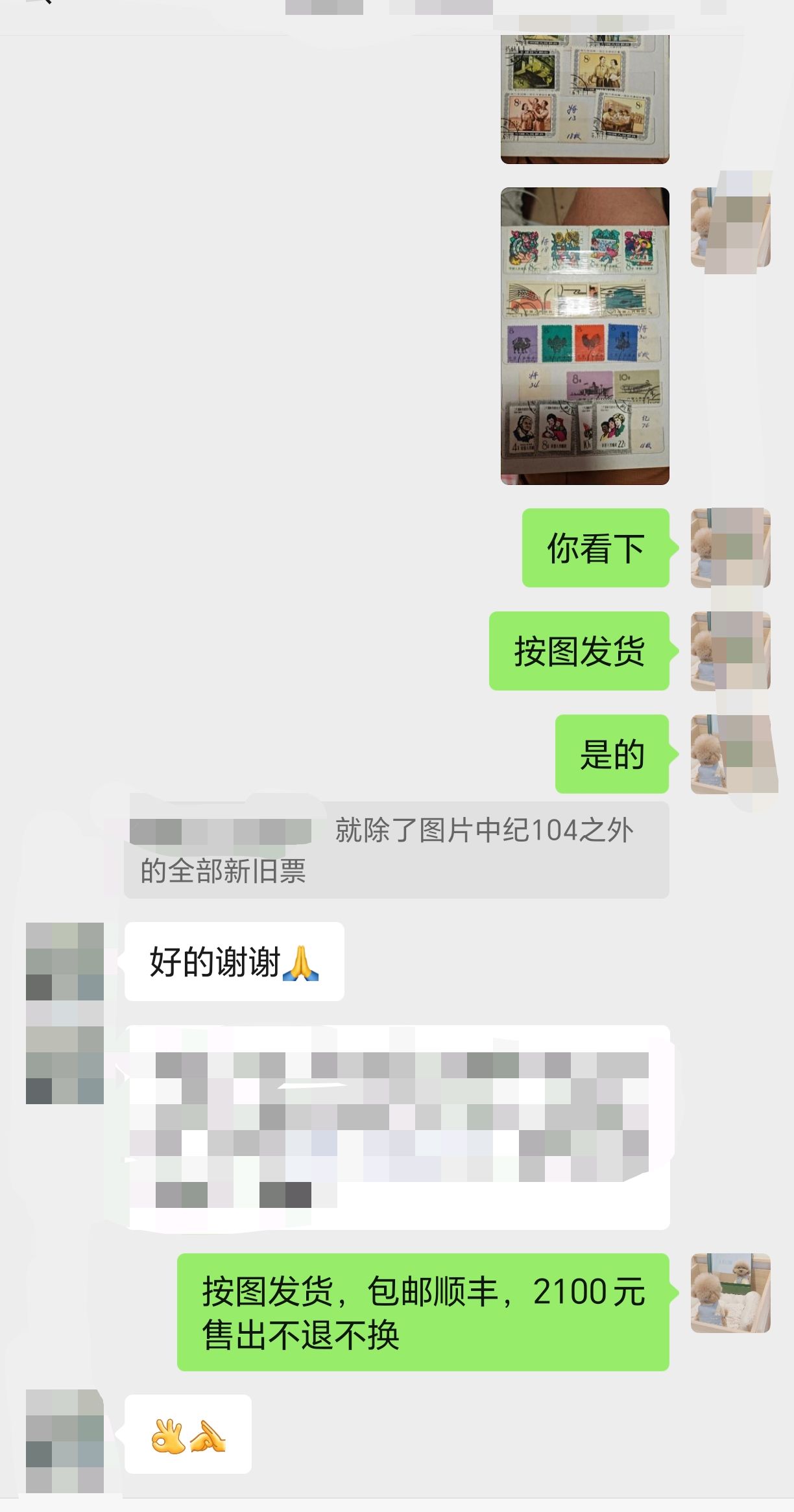
Task: Tap the quoted reply about 纪104 stamps
Action: (x=396, y=850)
